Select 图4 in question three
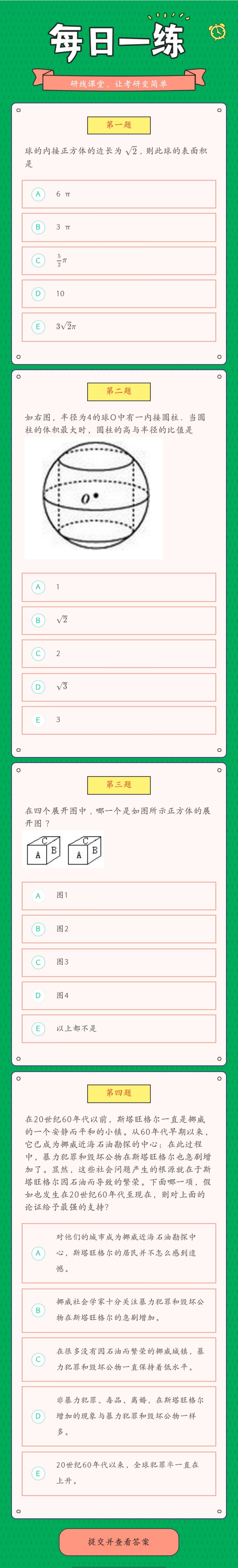 119,995
